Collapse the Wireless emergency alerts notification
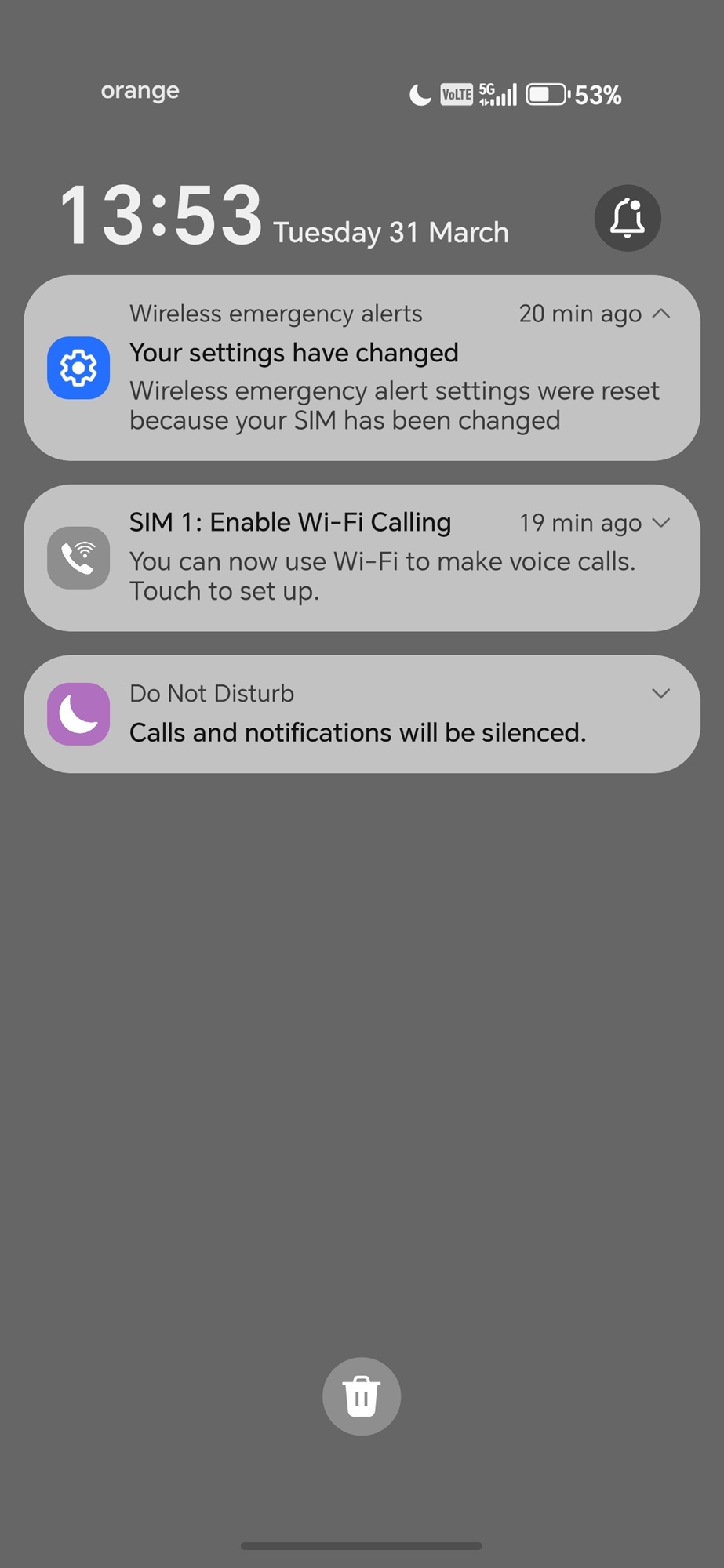Image resolution: width=724 pixels, height=1568 pixels. (x=660, y=314)
